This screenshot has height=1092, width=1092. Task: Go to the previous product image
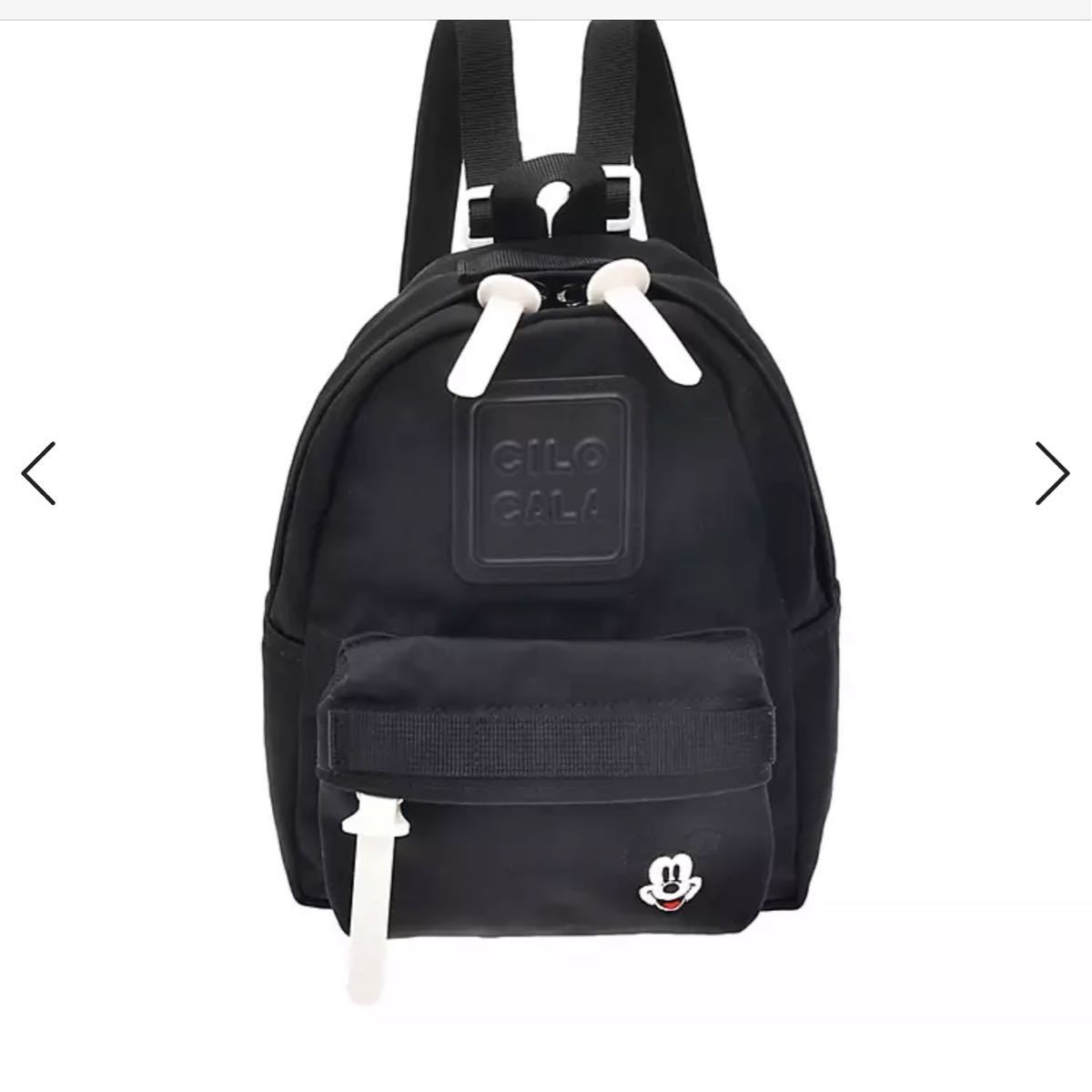point(39,473)
